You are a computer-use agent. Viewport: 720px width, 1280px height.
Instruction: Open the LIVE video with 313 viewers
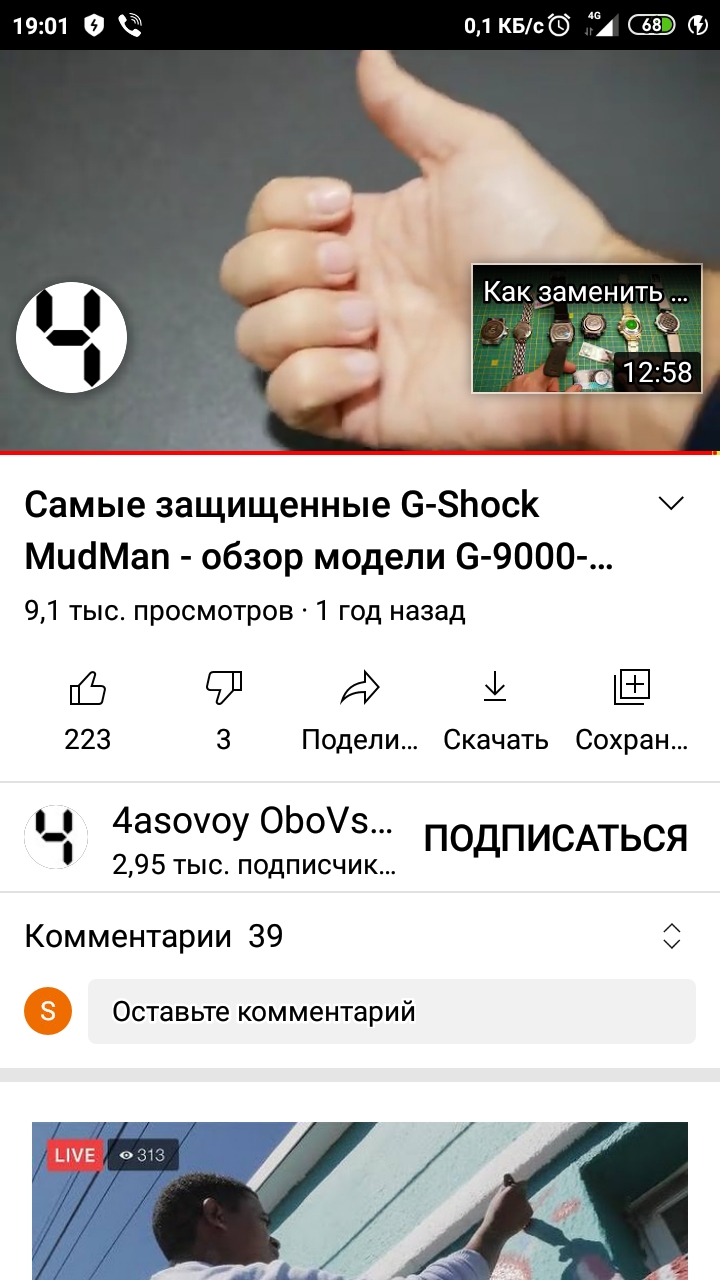point(360,1200)
